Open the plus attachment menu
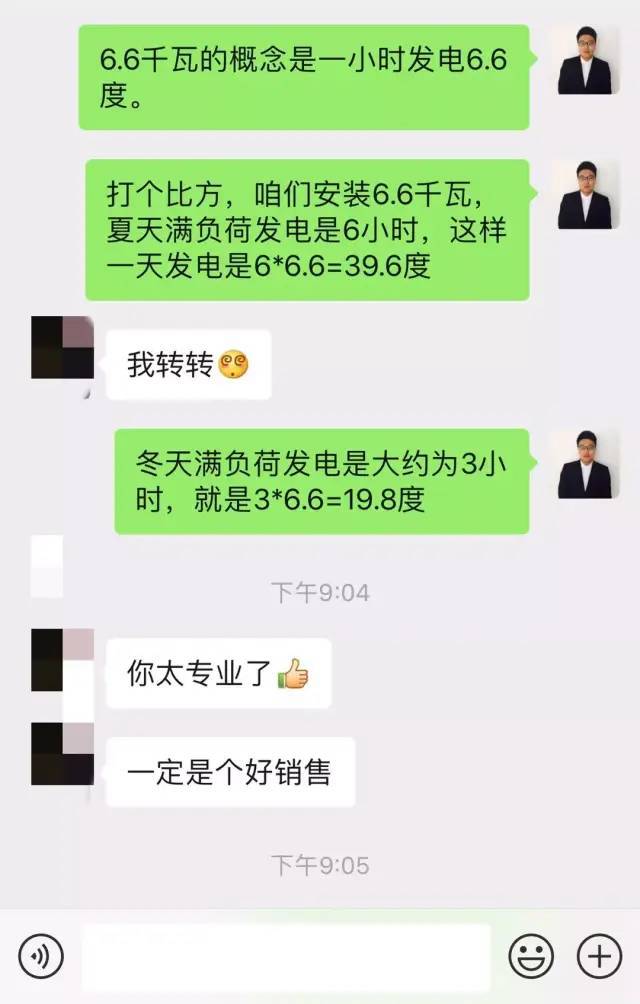 599,957
